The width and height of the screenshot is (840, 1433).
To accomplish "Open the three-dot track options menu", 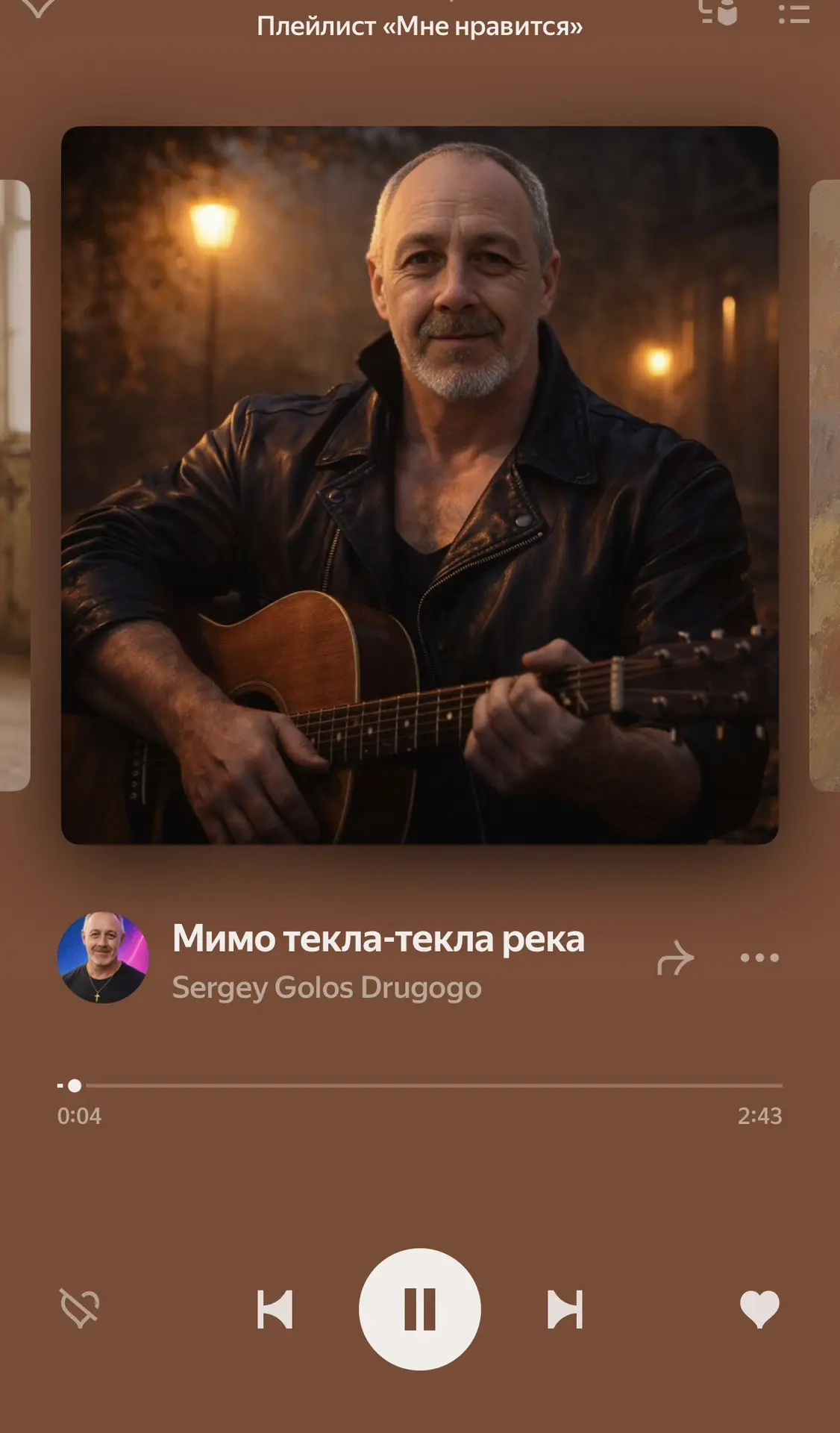I will [759, 958].
